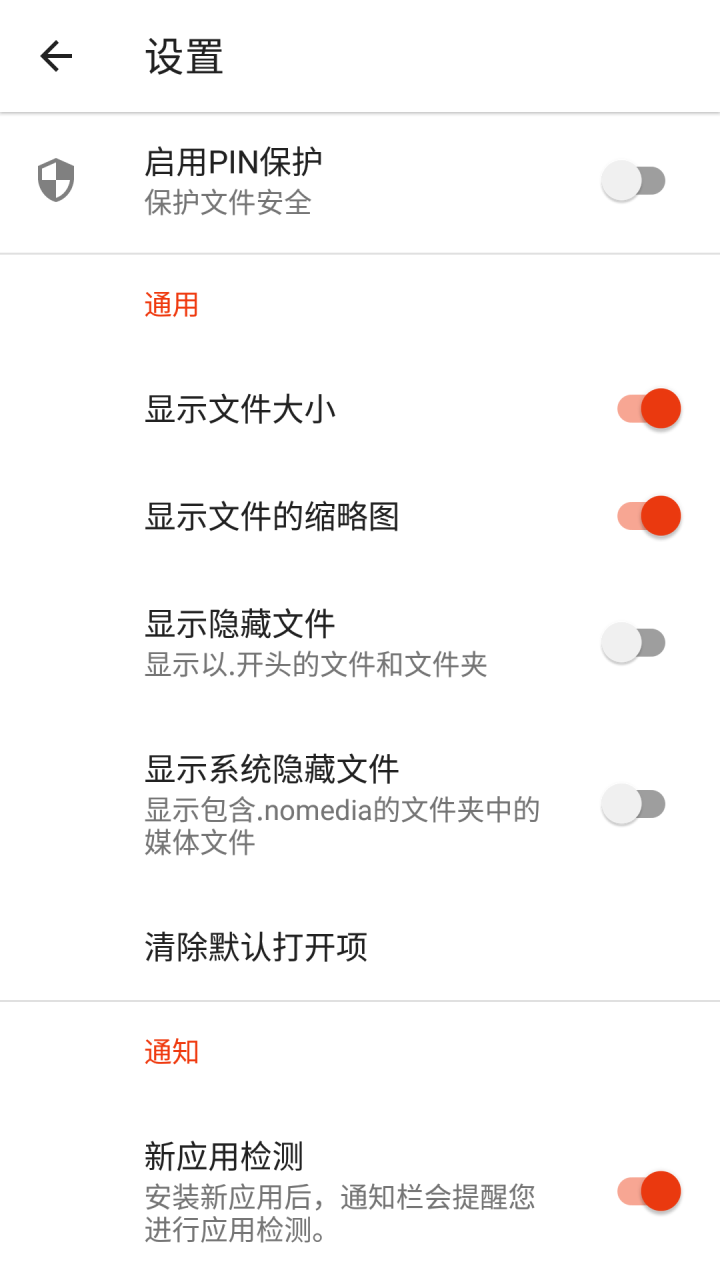Open 清除默认打开项
The width and height of the screenshot is (720, 1280).
[256, 946]
